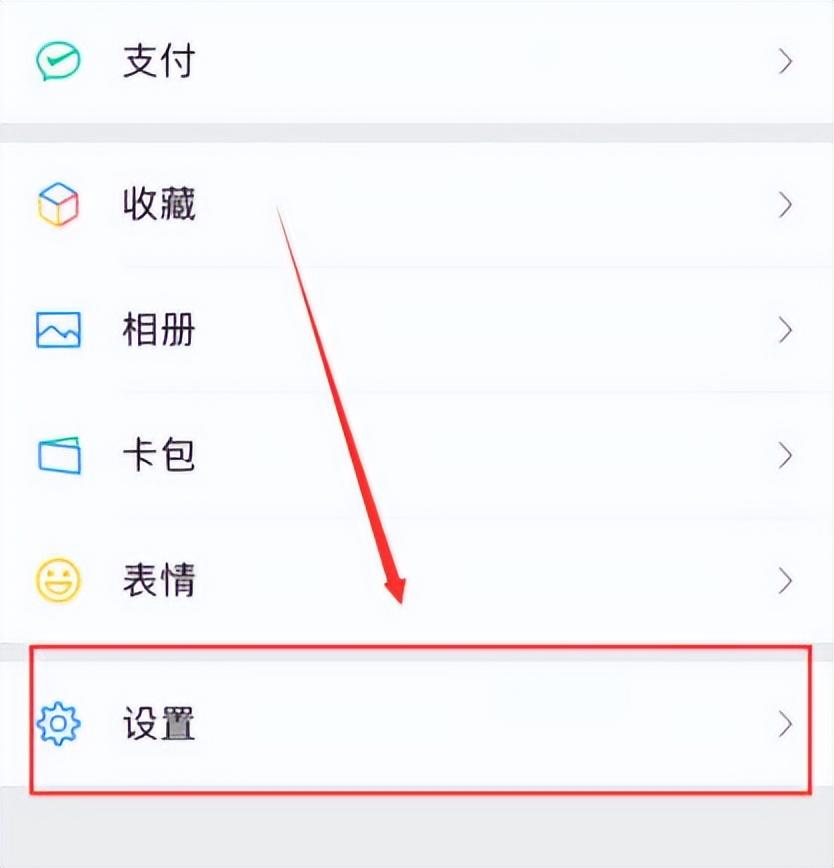
Task: Open 设置 (Settings)
Action: [160, 723]
